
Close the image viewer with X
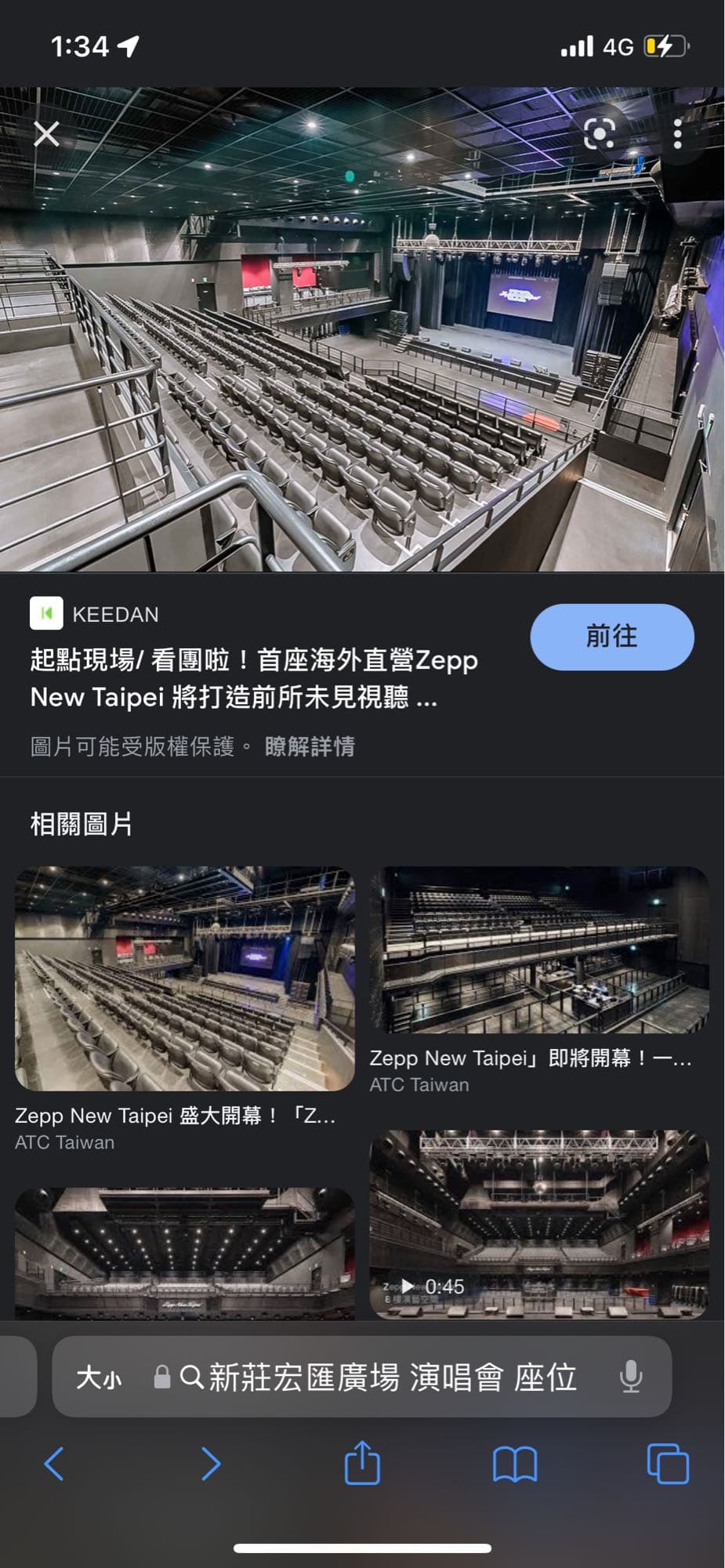pos(46,136)
